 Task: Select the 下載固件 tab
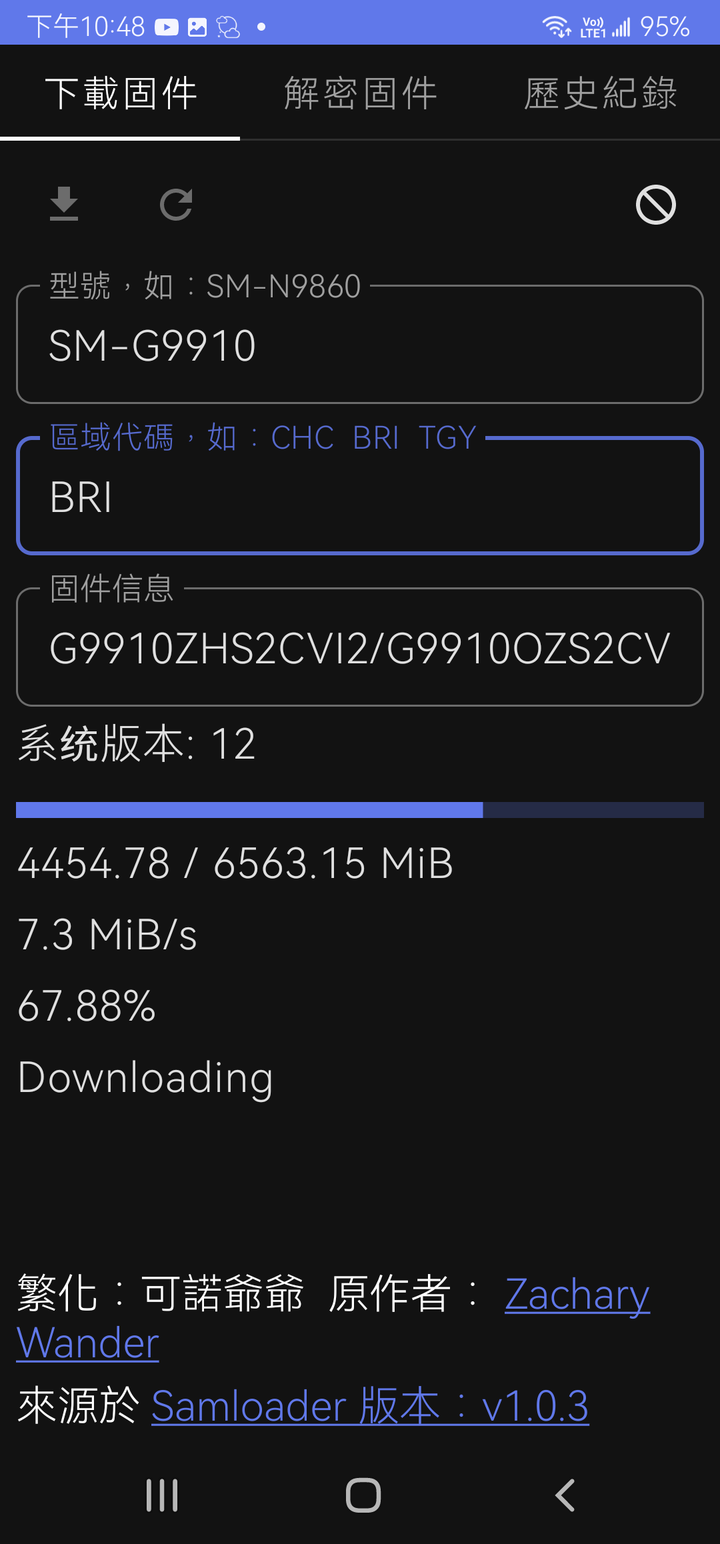click(120, 93)
